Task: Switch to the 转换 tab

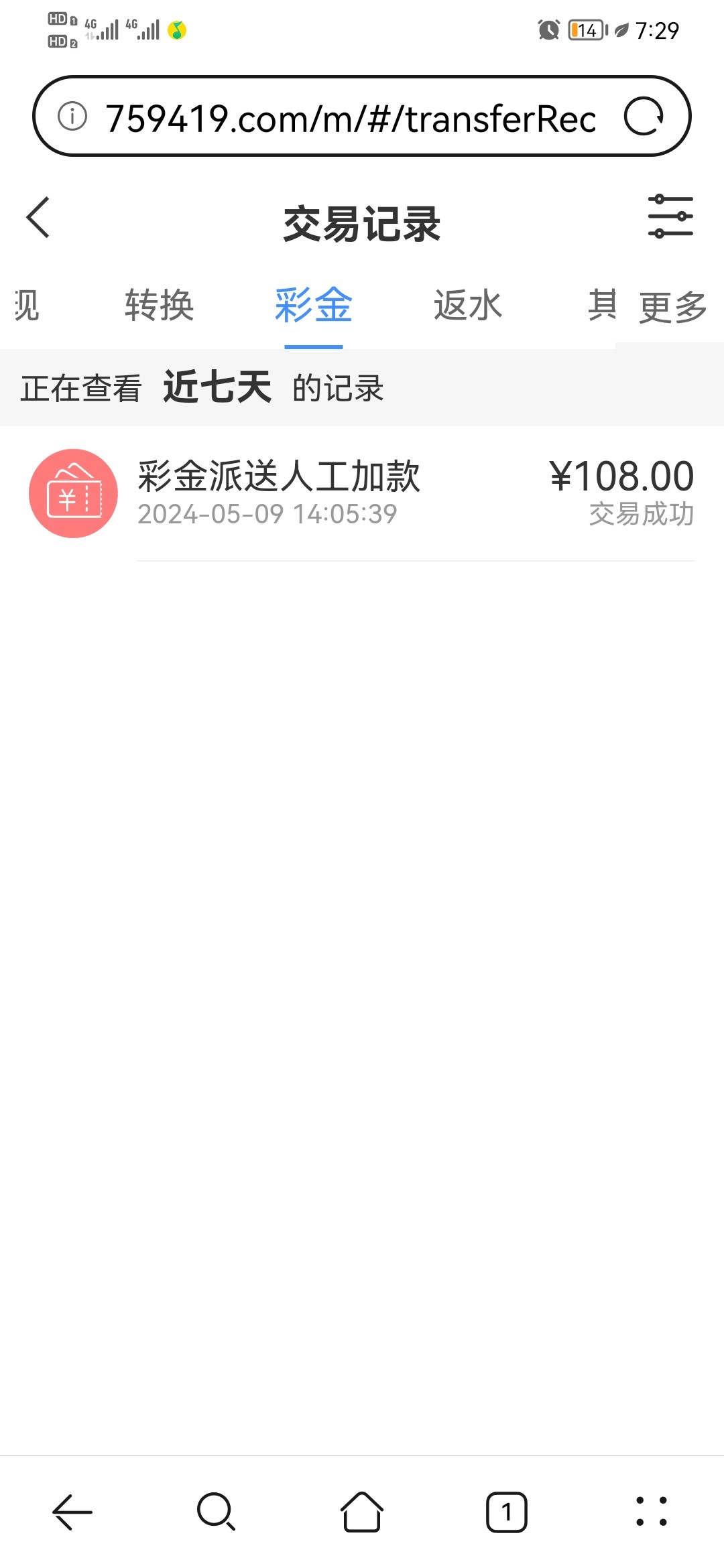Action: point(159,306)
